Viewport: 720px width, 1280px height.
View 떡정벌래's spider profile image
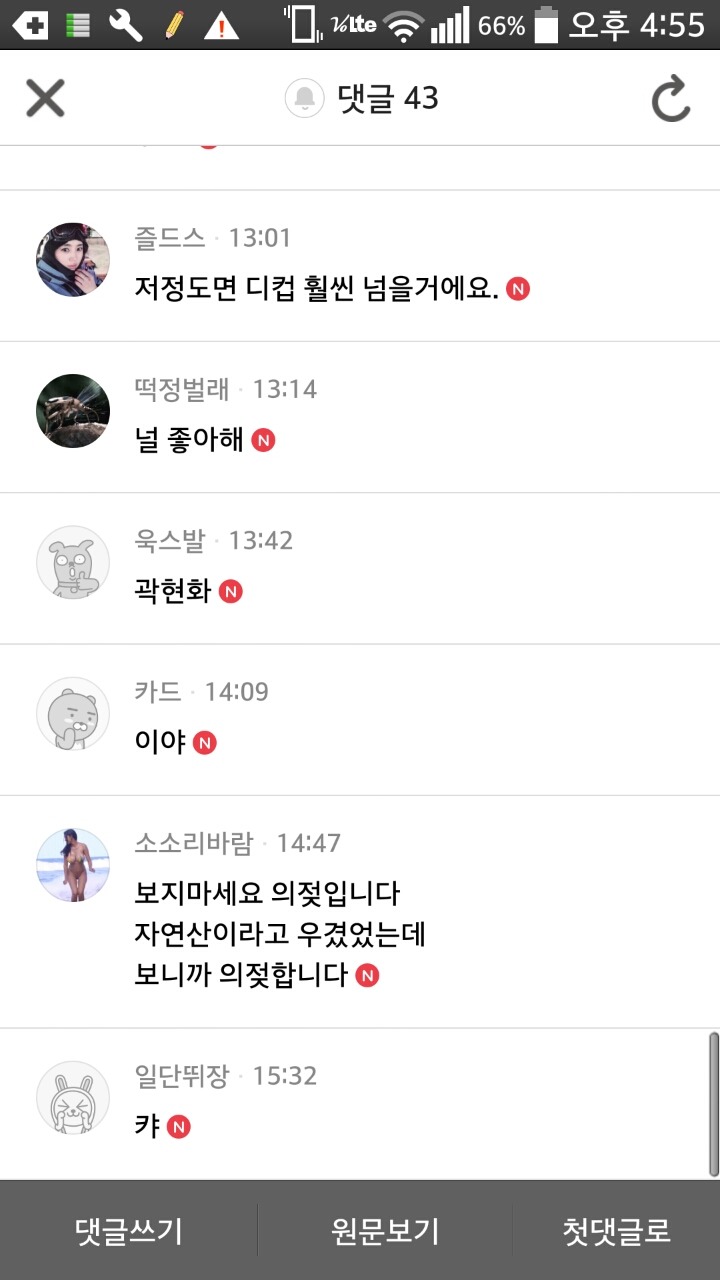(x=72, y=411)
